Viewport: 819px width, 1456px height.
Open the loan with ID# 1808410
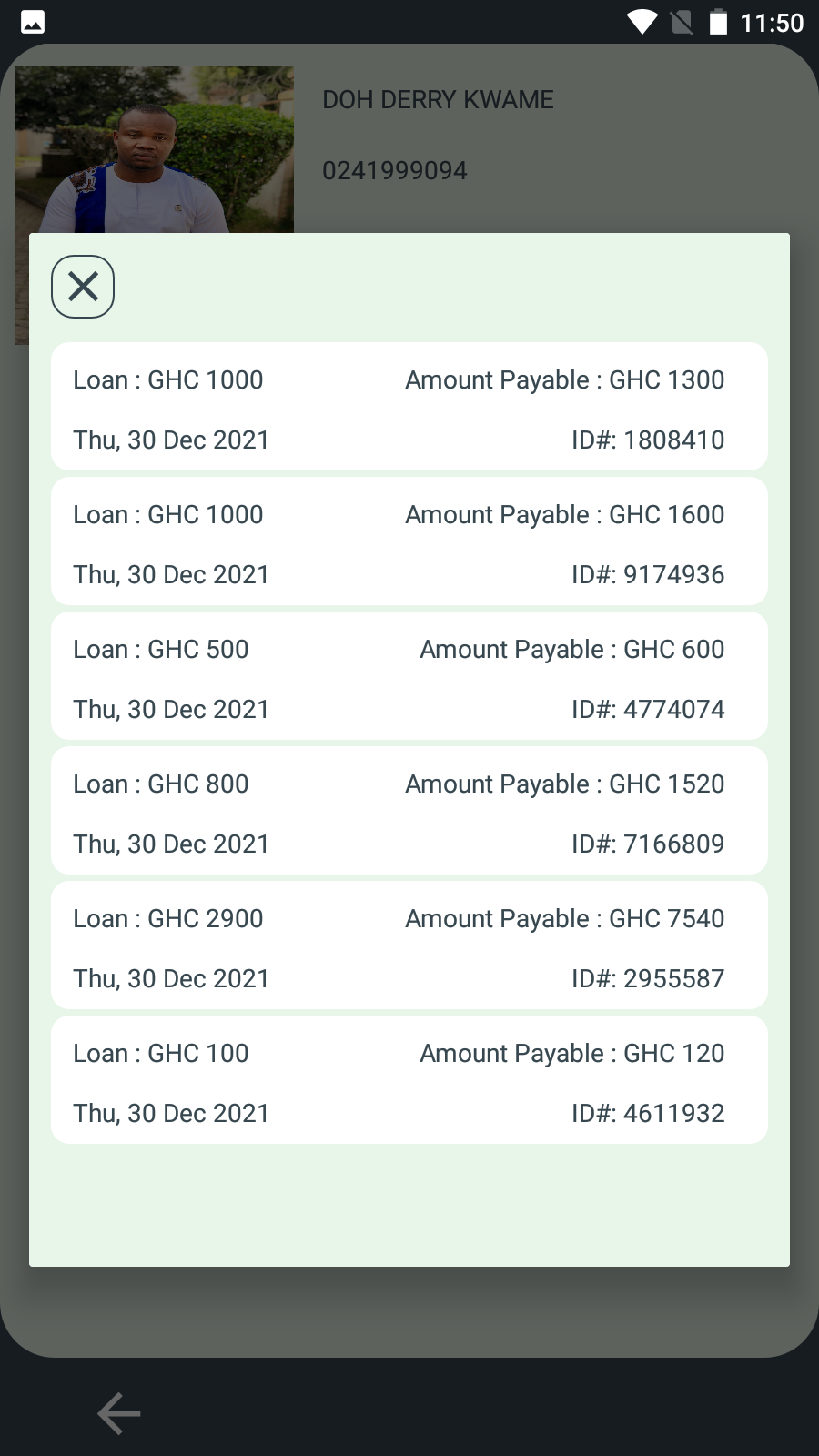[x=409, y=407]
